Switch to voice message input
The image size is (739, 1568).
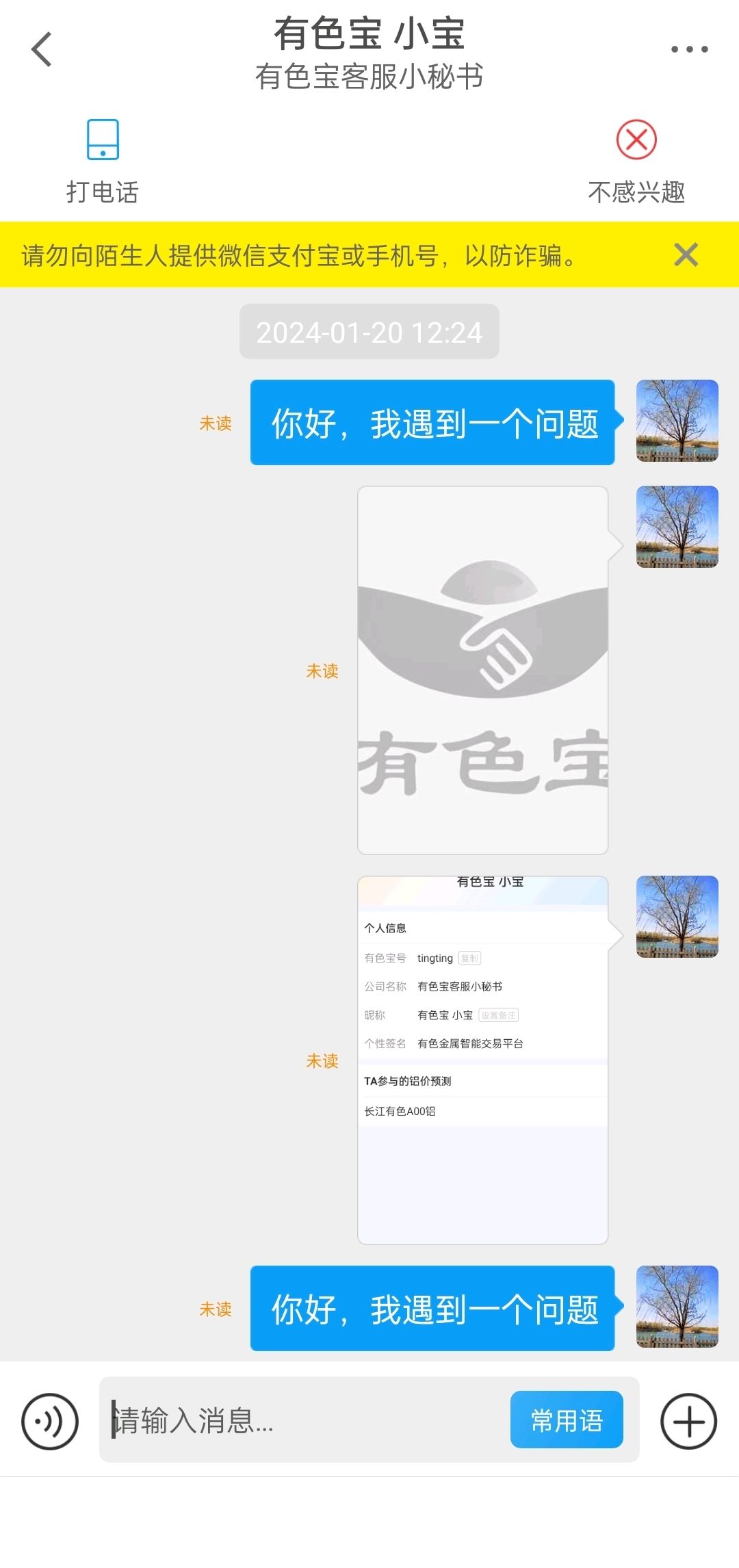point(50,1422)
